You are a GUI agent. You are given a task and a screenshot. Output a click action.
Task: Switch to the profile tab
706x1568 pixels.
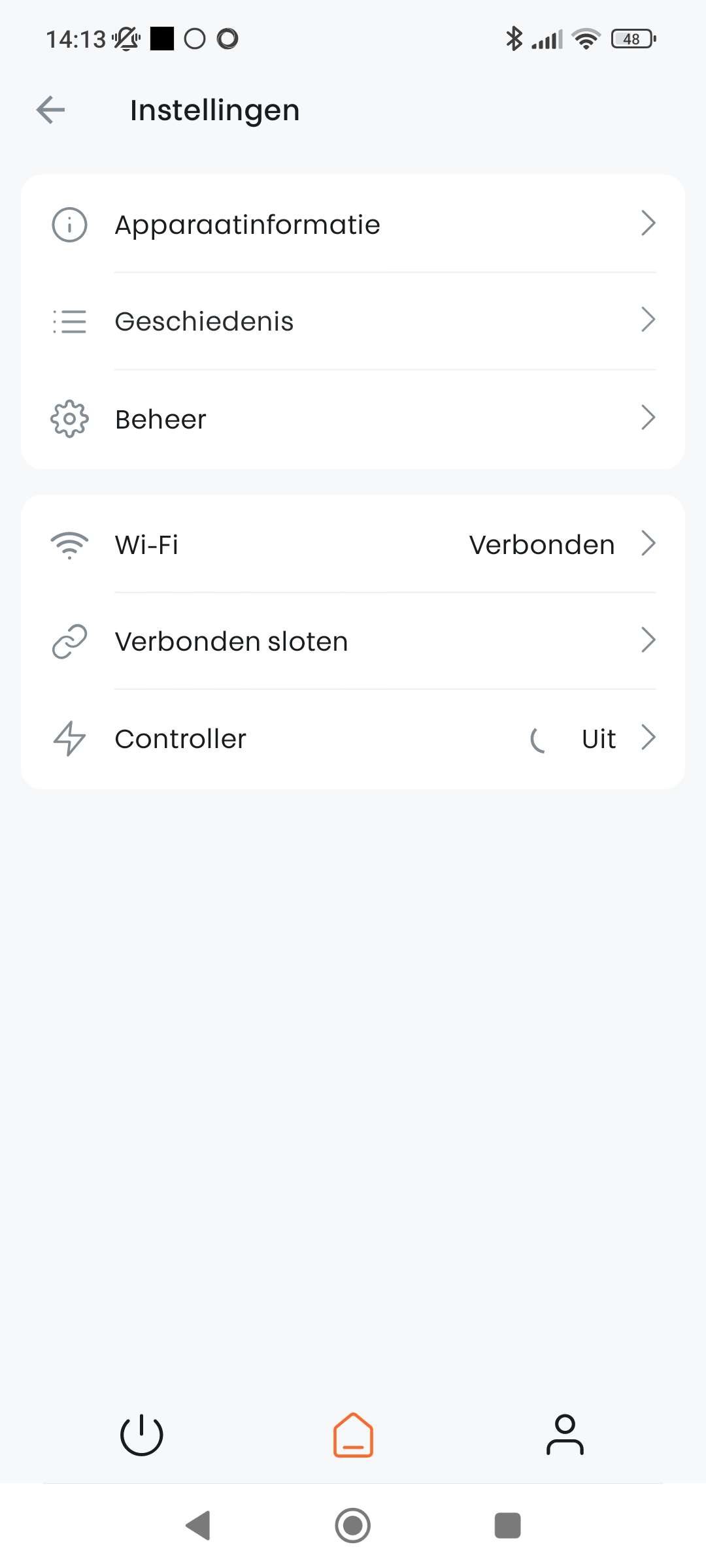565,1435
